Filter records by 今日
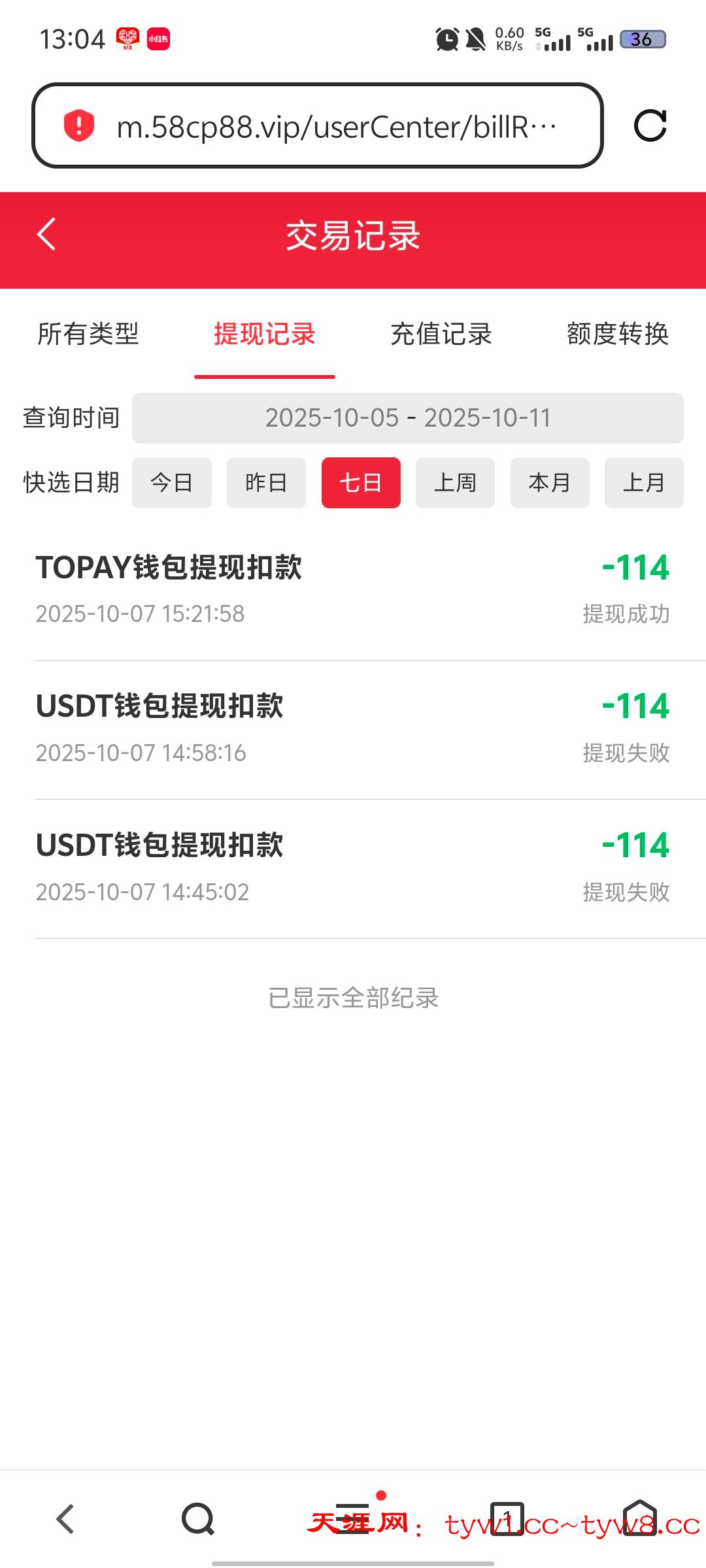This screenshot has height=1568, width=706. click(172, 483)
